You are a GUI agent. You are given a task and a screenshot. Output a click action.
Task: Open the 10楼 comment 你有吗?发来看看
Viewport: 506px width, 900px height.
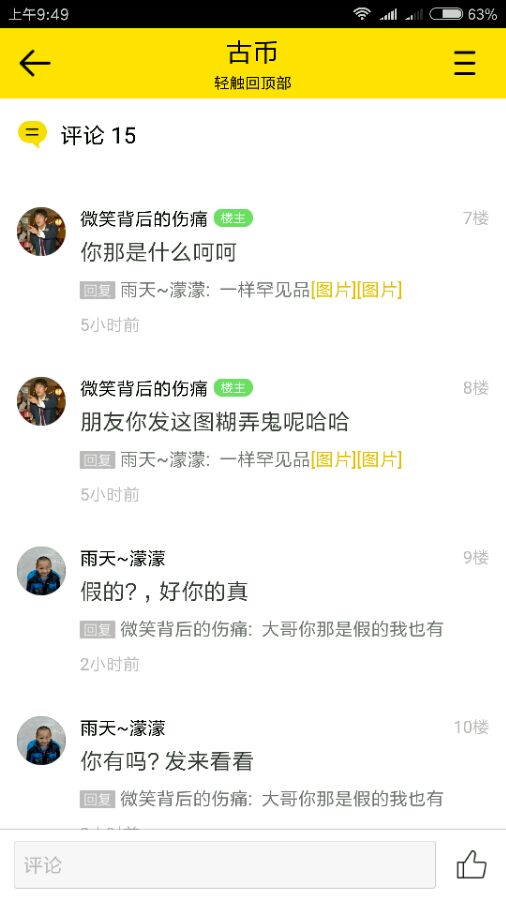pos(167,761)
